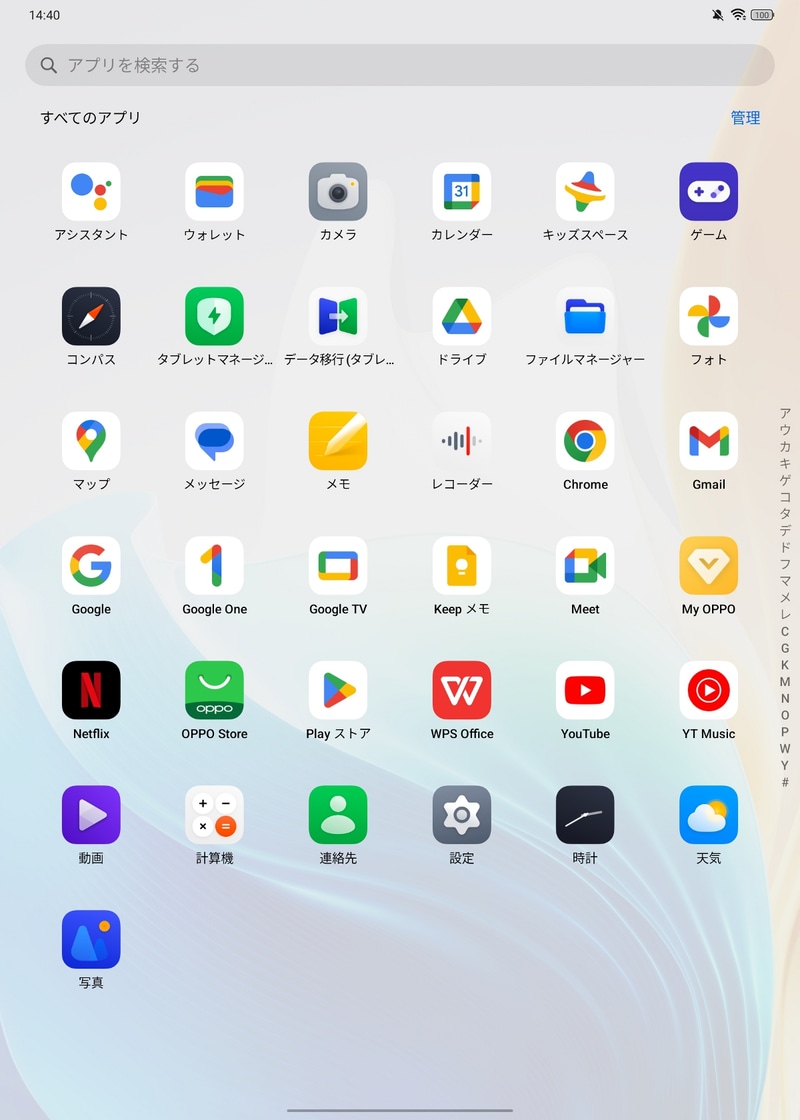Screen dimensions: 800x1120
Task: Tap the app search field
Action: 400,65
